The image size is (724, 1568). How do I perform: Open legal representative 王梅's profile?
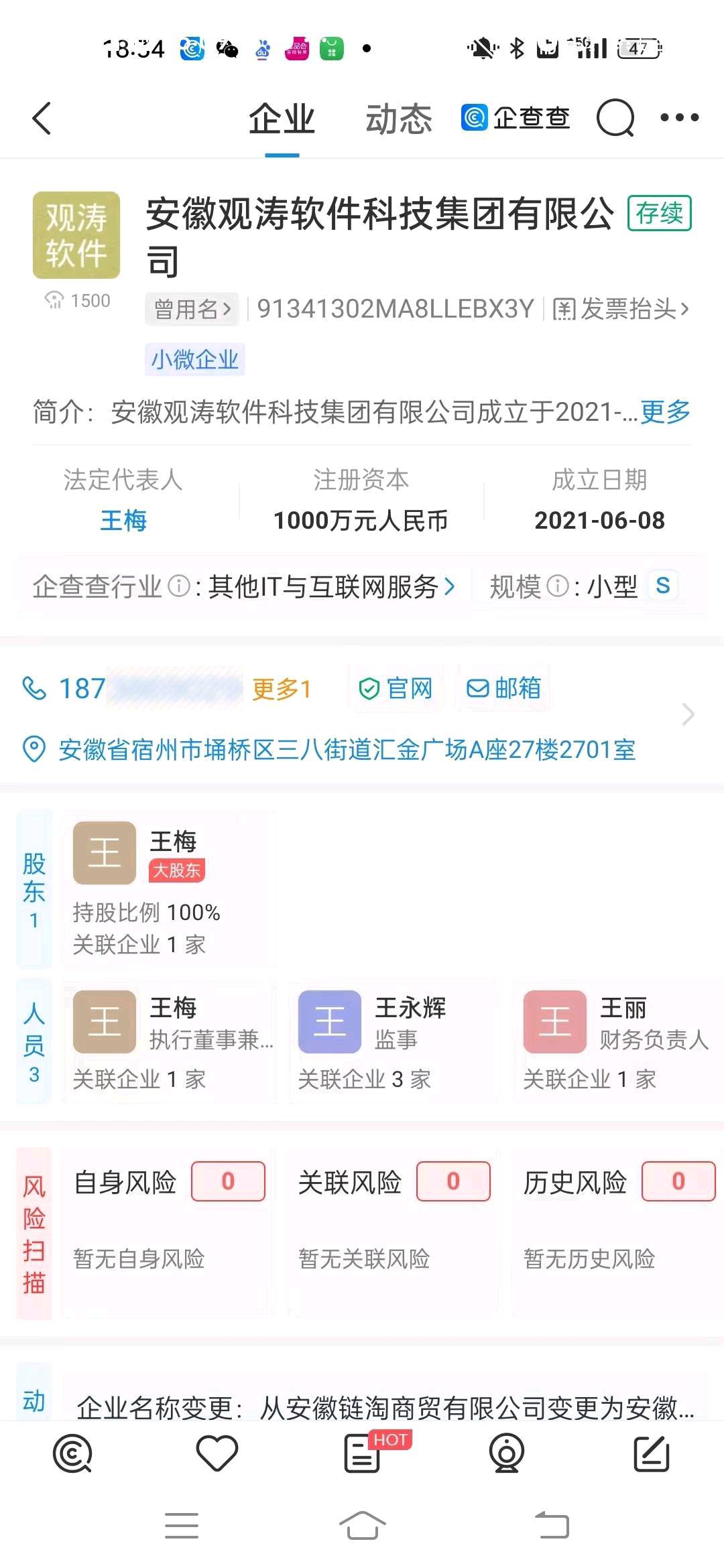pos(123,520)
